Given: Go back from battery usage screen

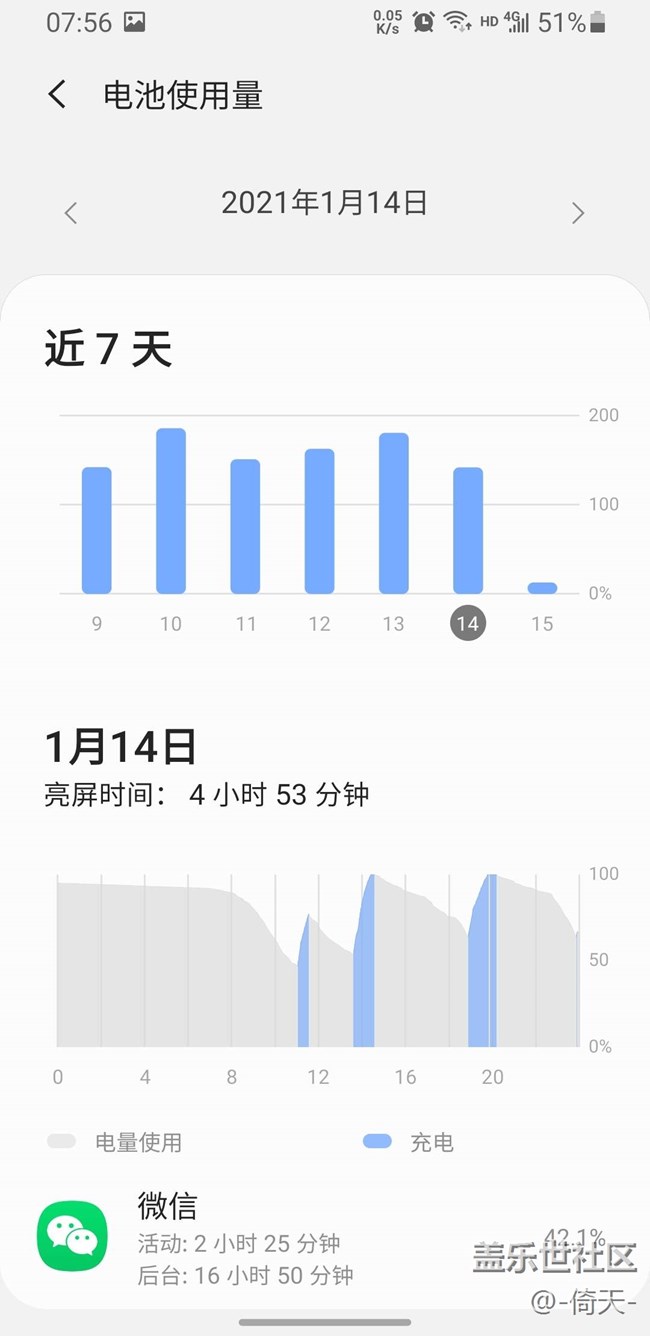Looking at the screenshot, I should pyautogui.click(x=57, y=95).
